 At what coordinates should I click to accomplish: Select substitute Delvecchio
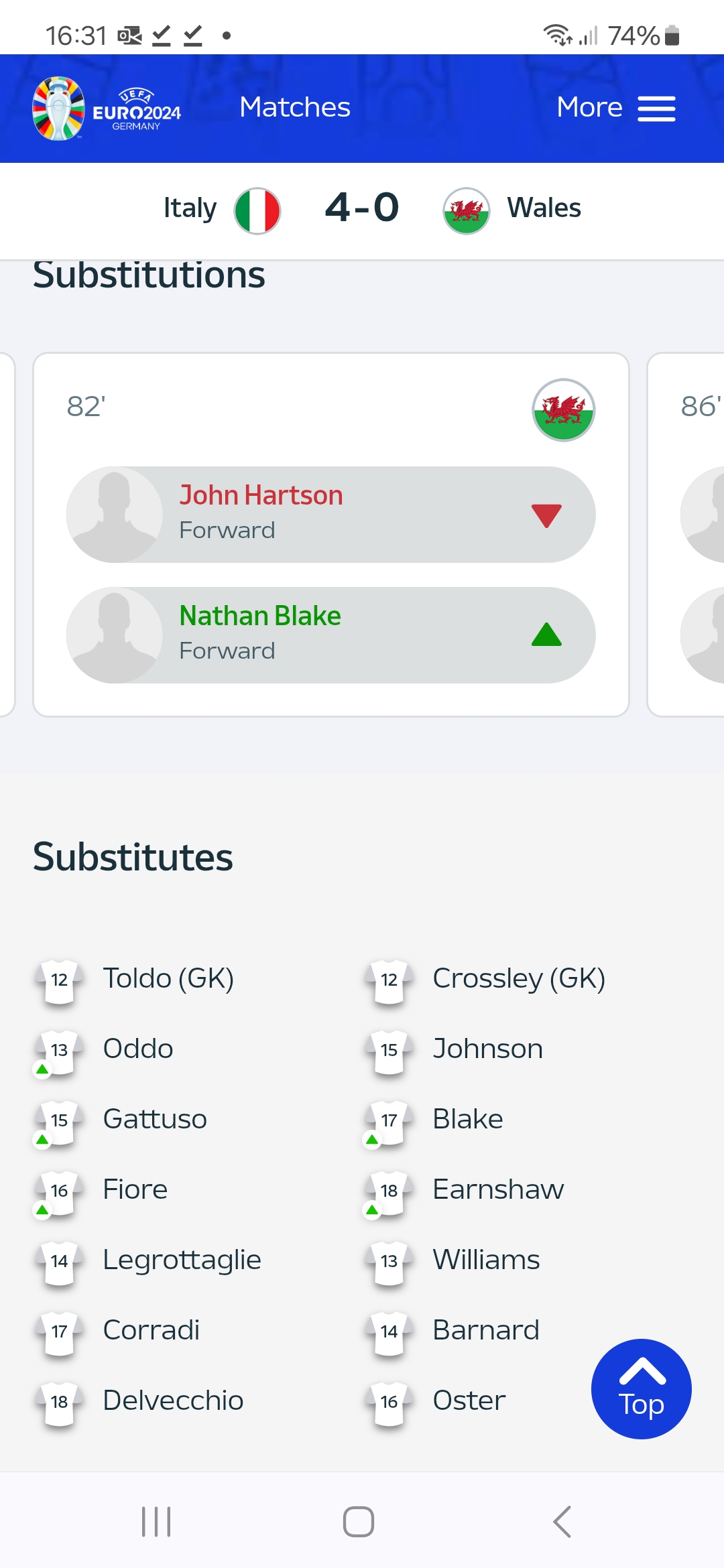click(139, 1401)
